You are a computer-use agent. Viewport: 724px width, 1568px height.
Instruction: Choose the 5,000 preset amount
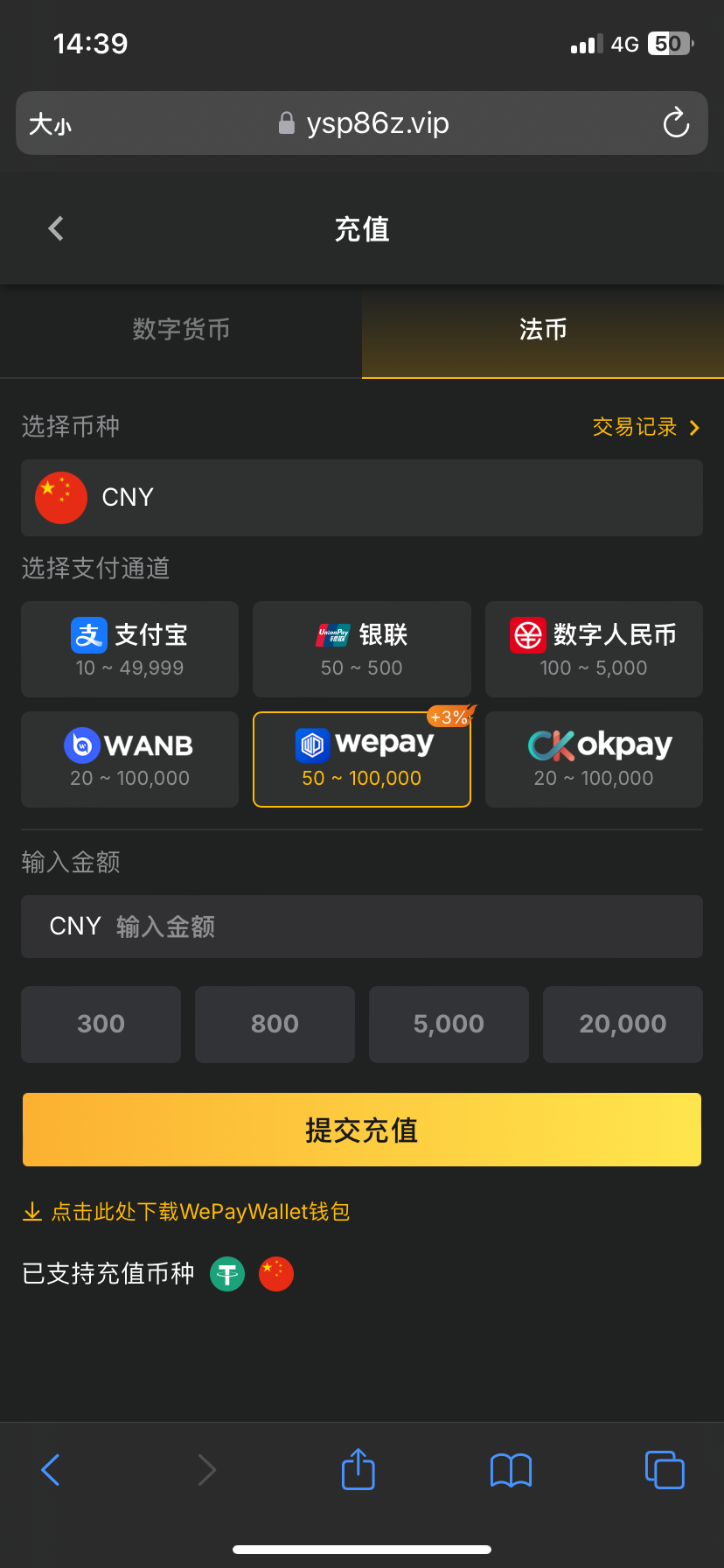coord(449,1025)
